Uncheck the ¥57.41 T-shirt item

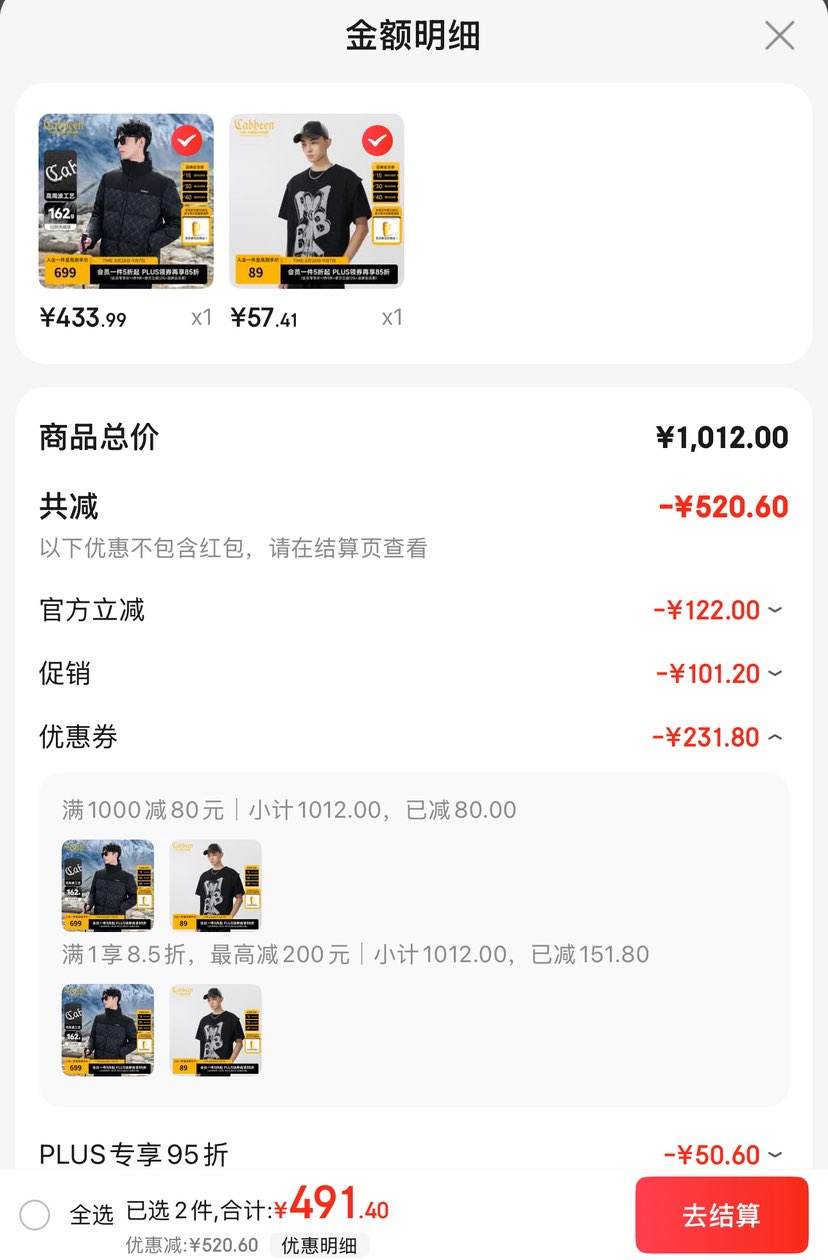[377, 141]
